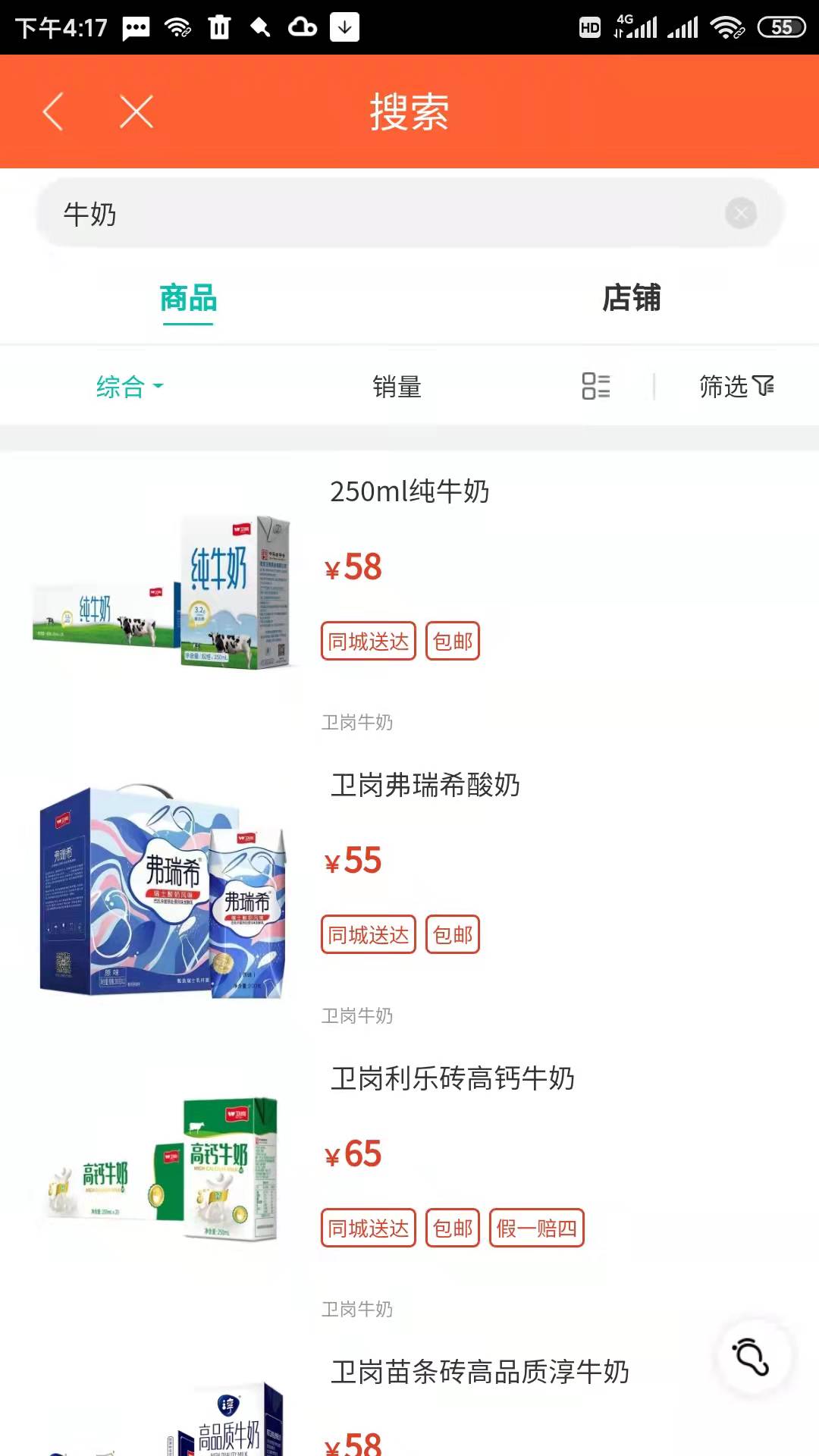Tap 同城送达 on 250ml纯牛奶
819x1456 pixels.
pyautogui.click(x=368, y=641)
